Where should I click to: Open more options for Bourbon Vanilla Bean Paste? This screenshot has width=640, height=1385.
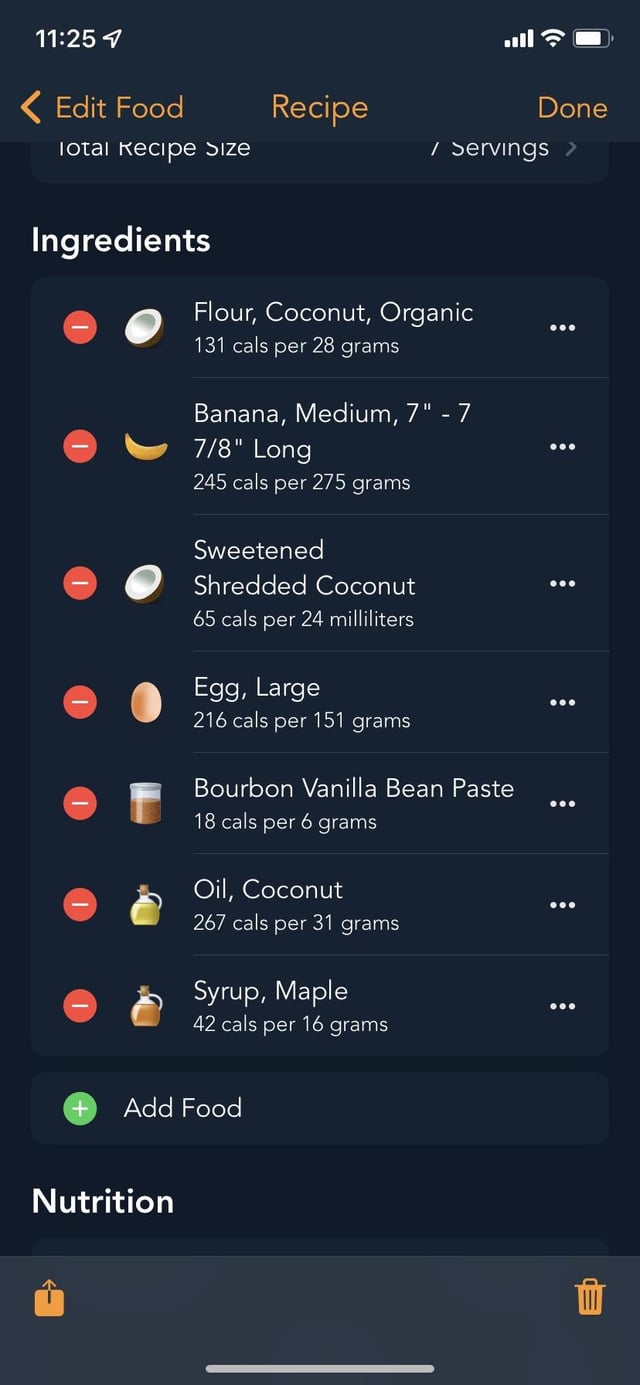click(x=563, y=803)
